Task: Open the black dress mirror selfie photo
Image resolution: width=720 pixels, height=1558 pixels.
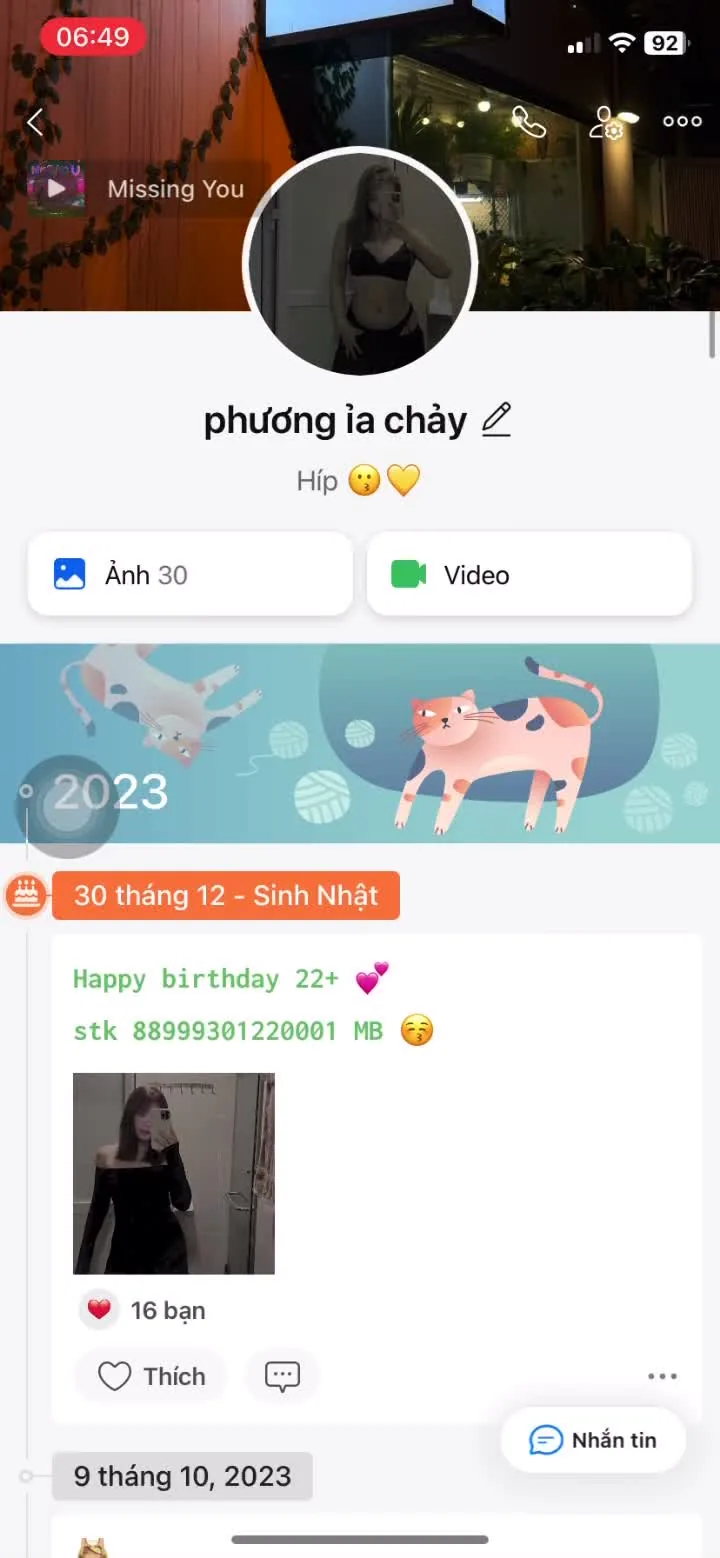Action: [x=173, y=1173]
